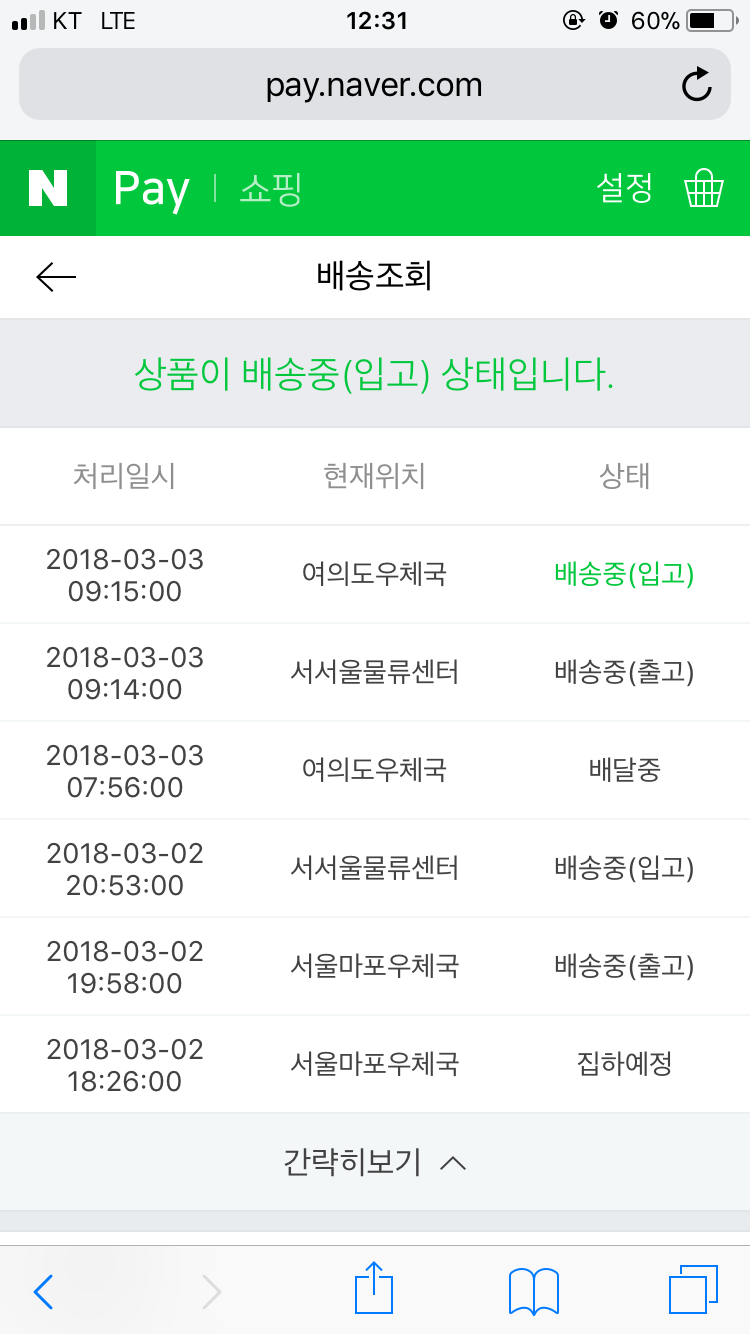Open the shopping basket

(704, 188)
